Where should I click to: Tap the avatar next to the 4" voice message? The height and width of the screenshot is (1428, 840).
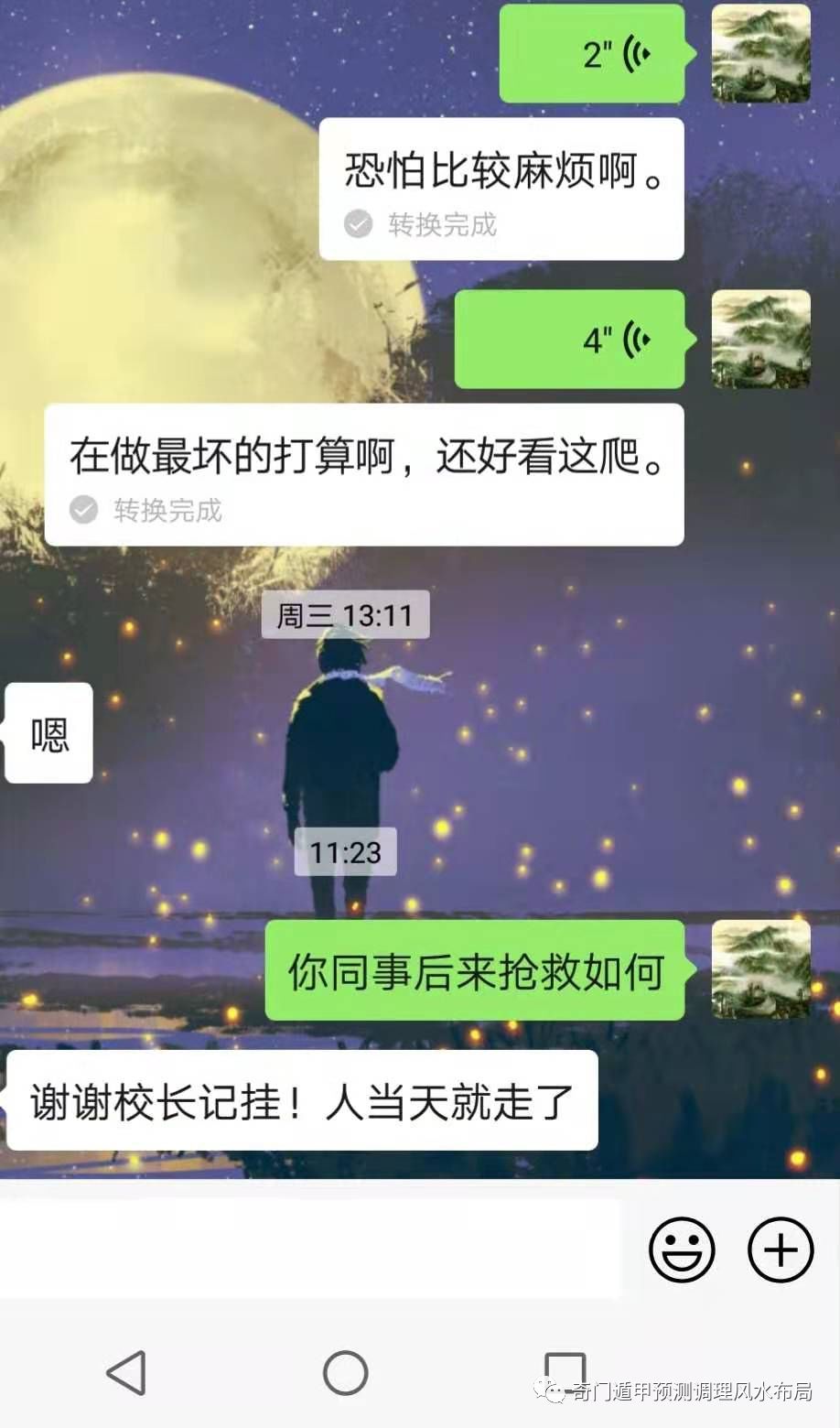[760, 339]
